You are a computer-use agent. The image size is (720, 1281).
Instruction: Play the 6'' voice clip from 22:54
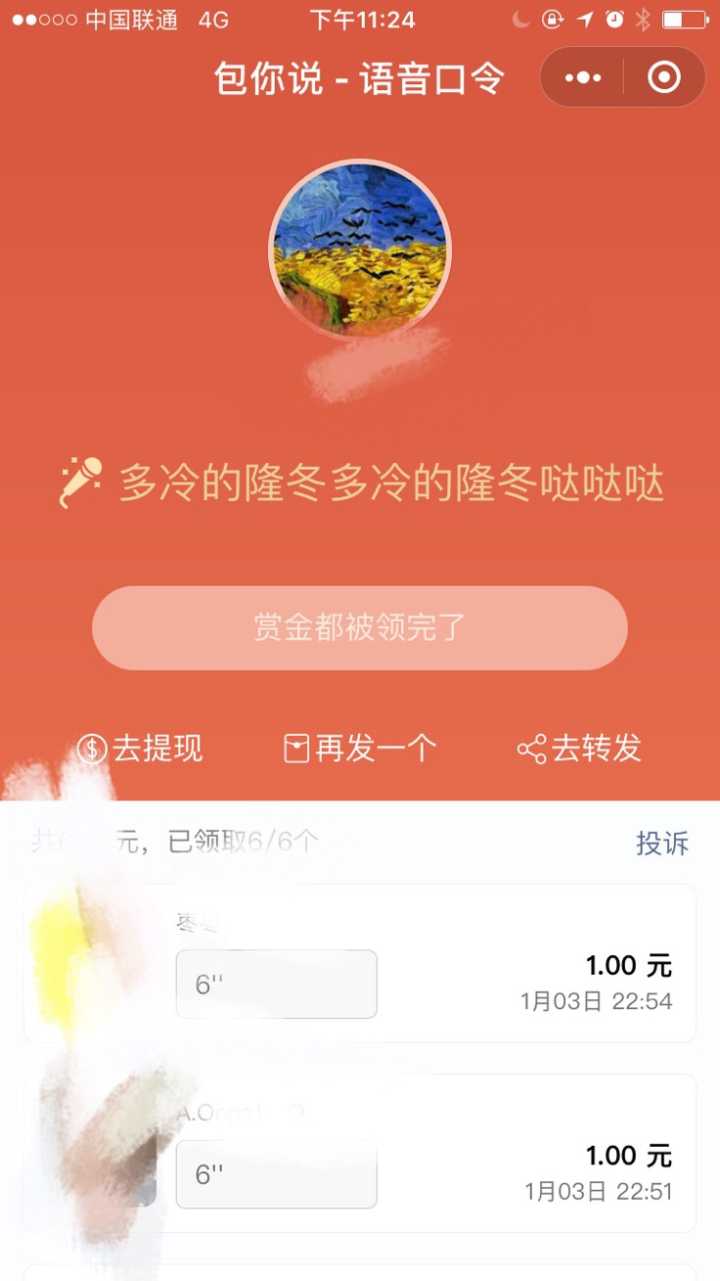pyautogui.click(x=276, y=984)
